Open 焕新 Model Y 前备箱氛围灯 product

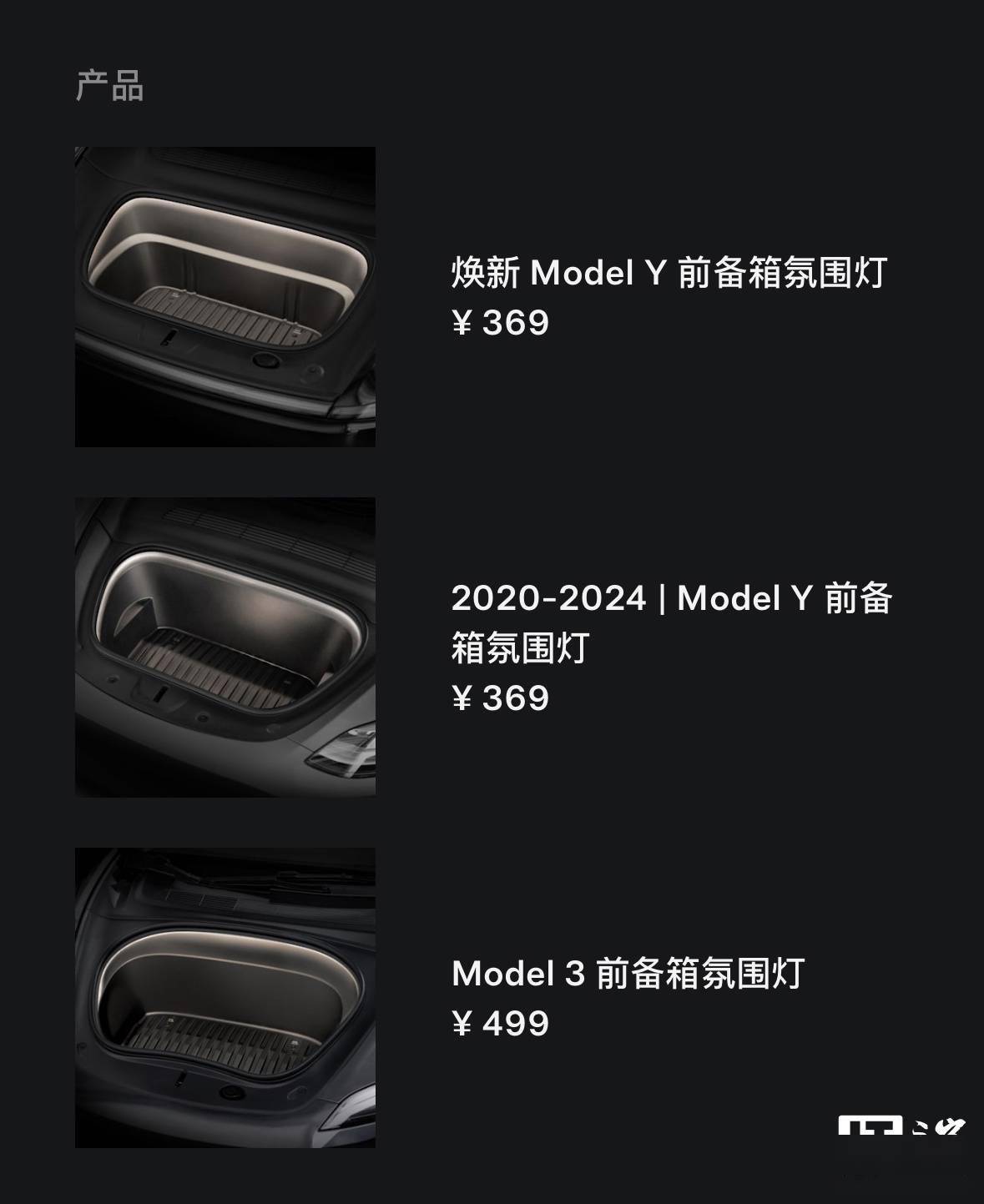668,273
